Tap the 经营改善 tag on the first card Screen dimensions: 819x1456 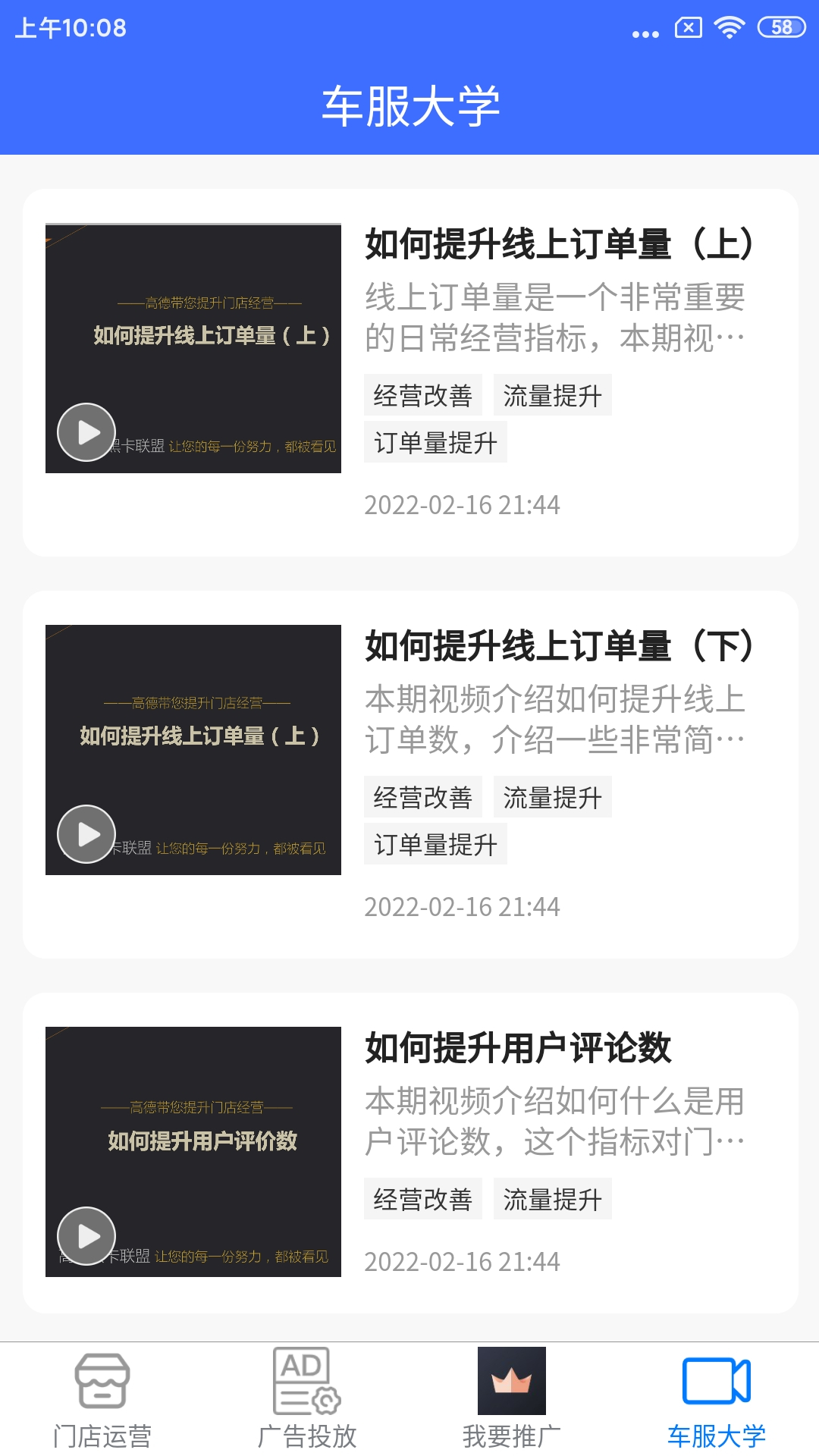pos(422,394)
